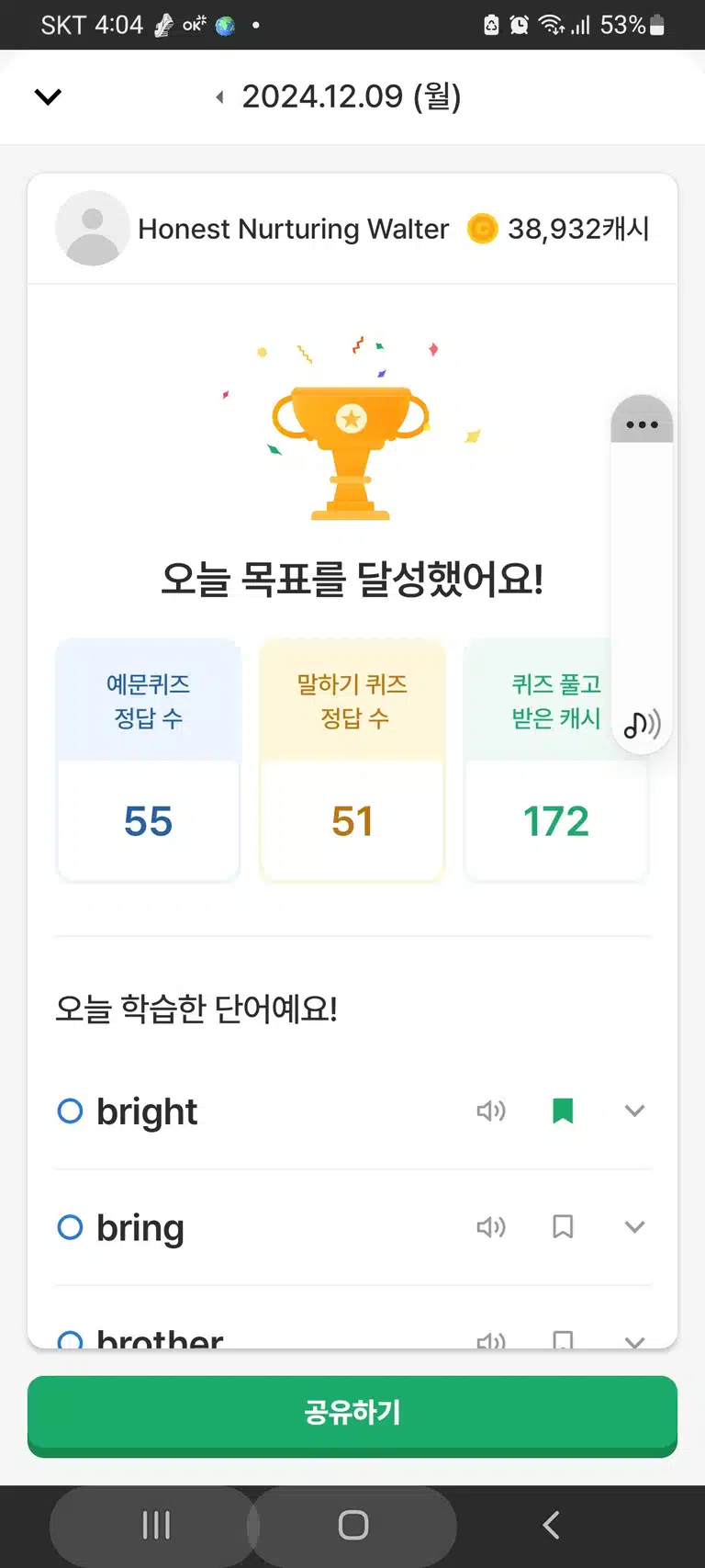Play pronunciation of the word bring

(491, 1227)
